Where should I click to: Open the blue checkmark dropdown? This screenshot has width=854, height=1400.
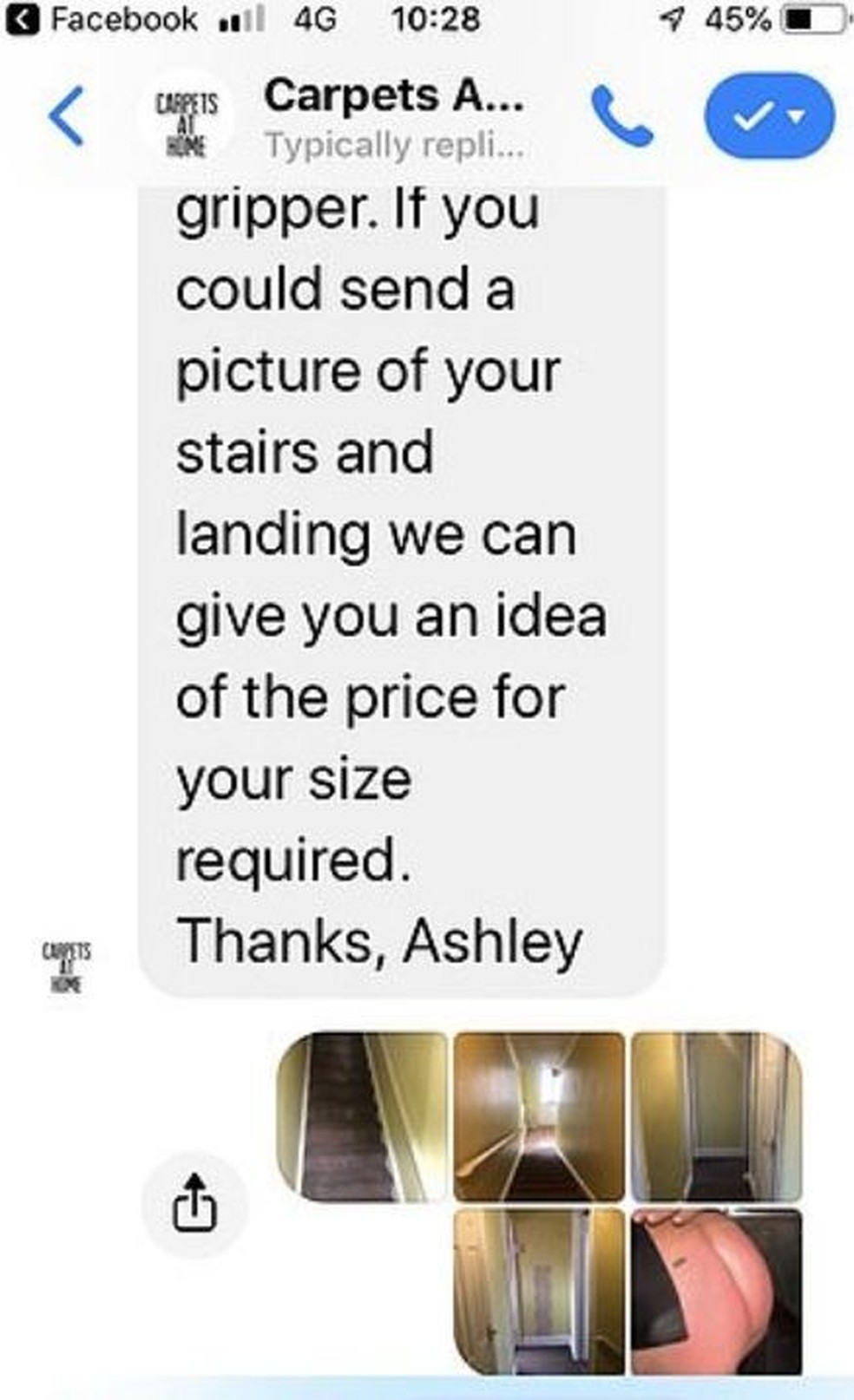tap(769, 117)
